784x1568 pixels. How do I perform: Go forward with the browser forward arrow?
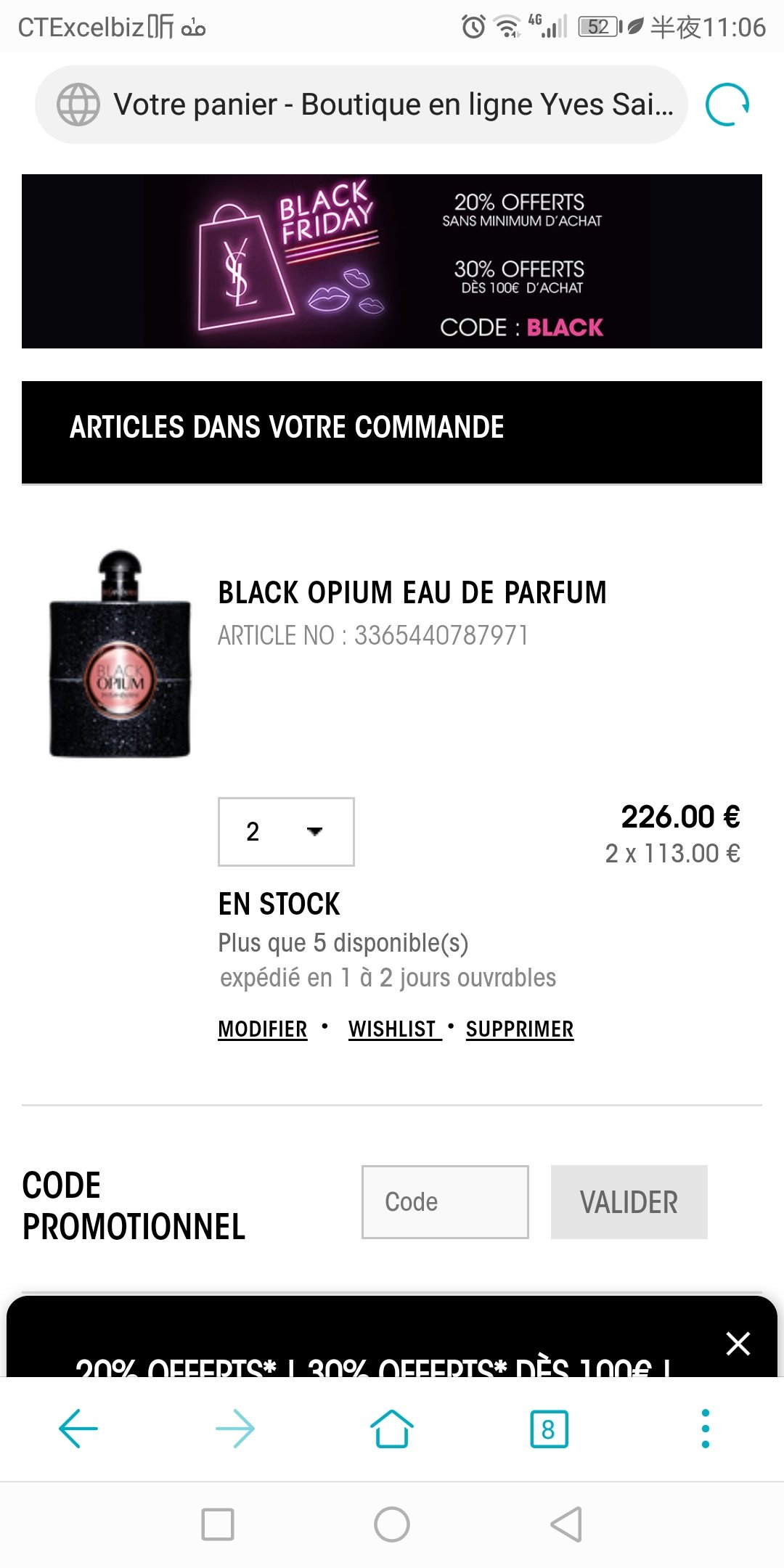pyautogui.click(x=235, y=1429)
